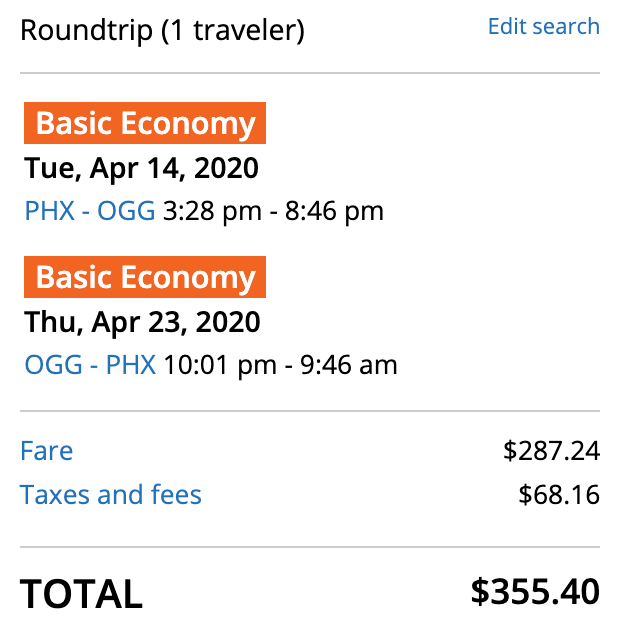View the Fare breakdown
This screenshot has width=620, height=624.
[46, 451]
